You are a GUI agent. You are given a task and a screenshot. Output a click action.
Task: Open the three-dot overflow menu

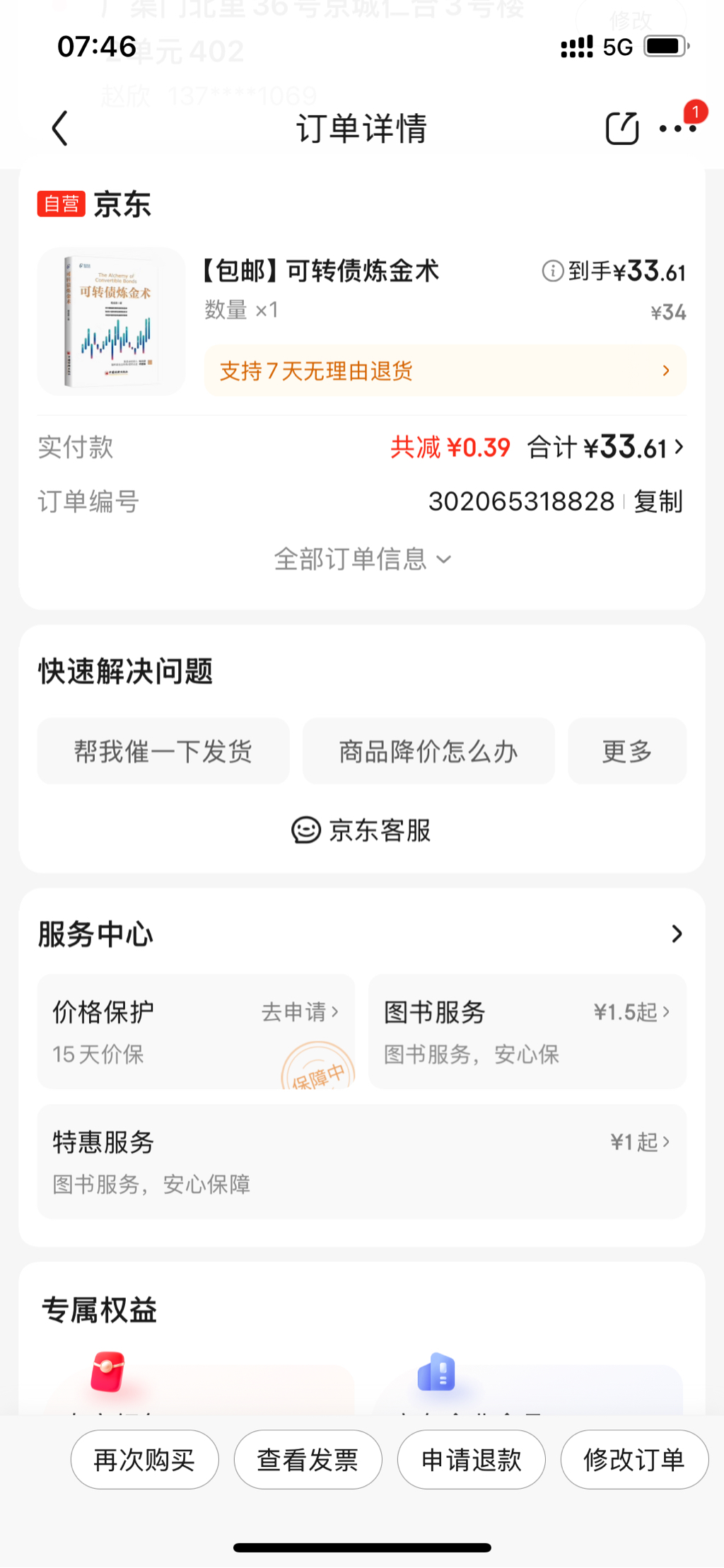pos(677,129)
